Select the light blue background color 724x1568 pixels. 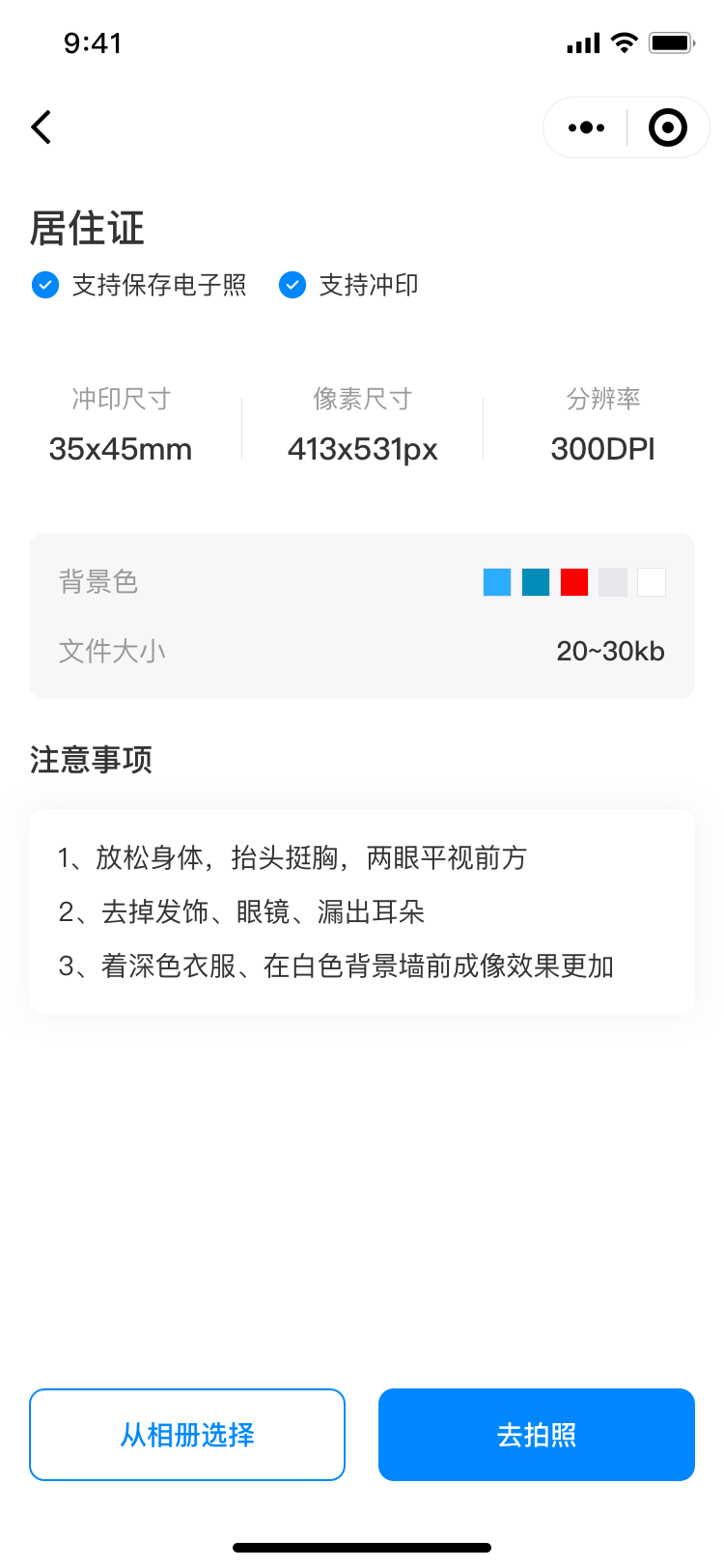497,582
